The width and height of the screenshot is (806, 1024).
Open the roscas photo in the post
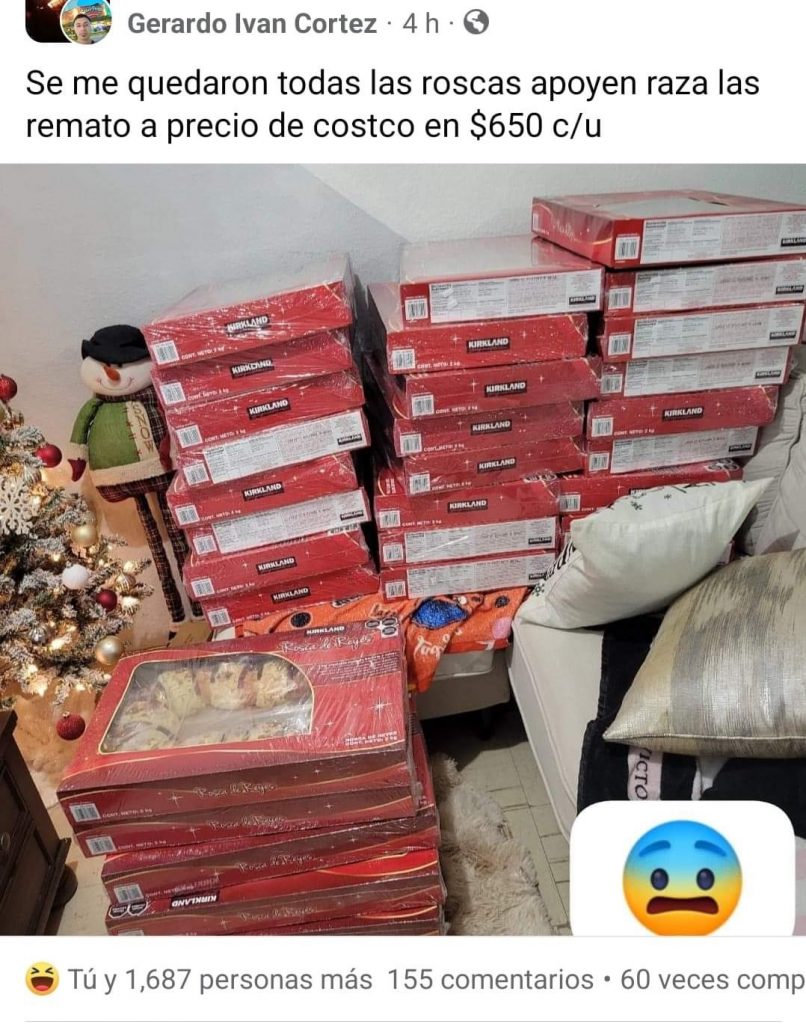[x=403, y=548]
